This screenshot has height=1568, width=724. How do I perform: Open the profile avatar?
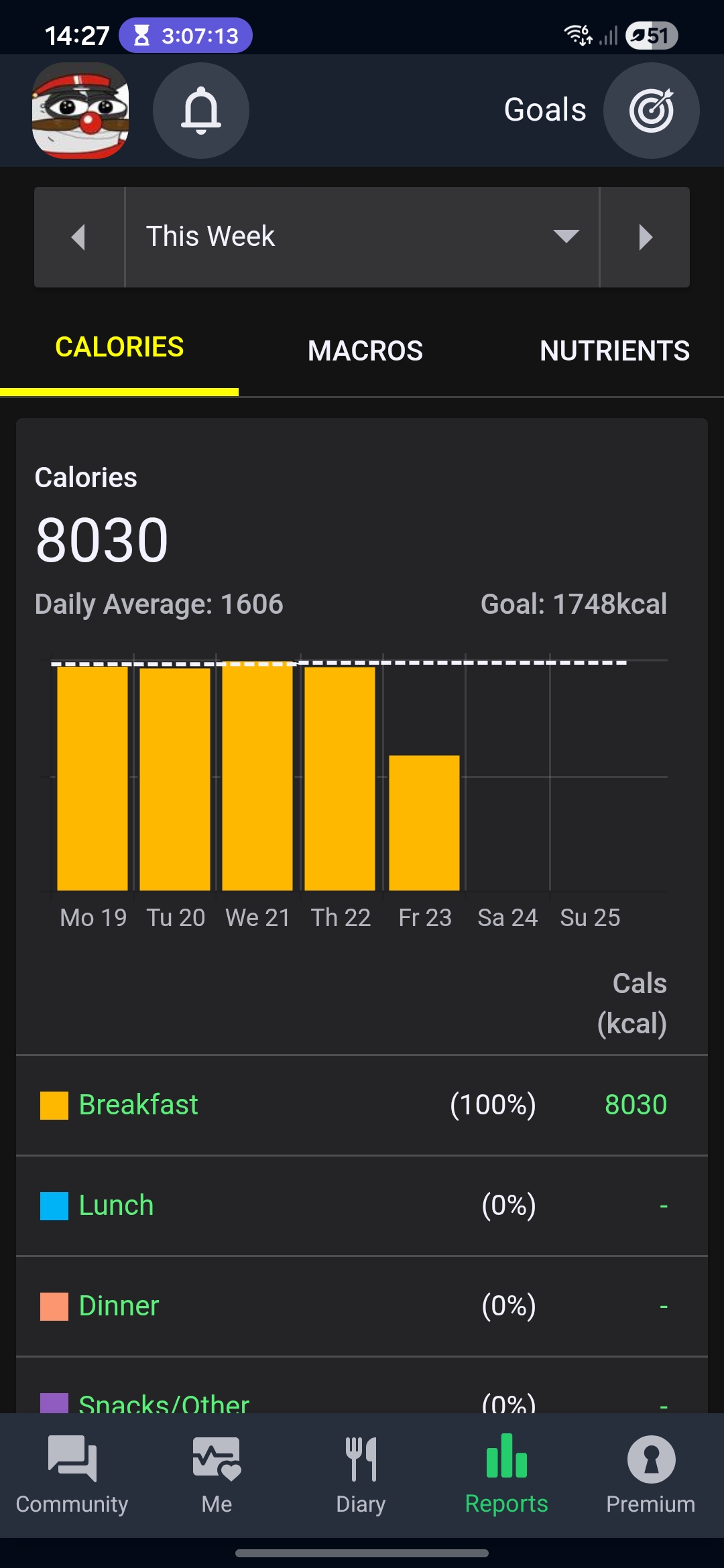click(x=80, y=111)
